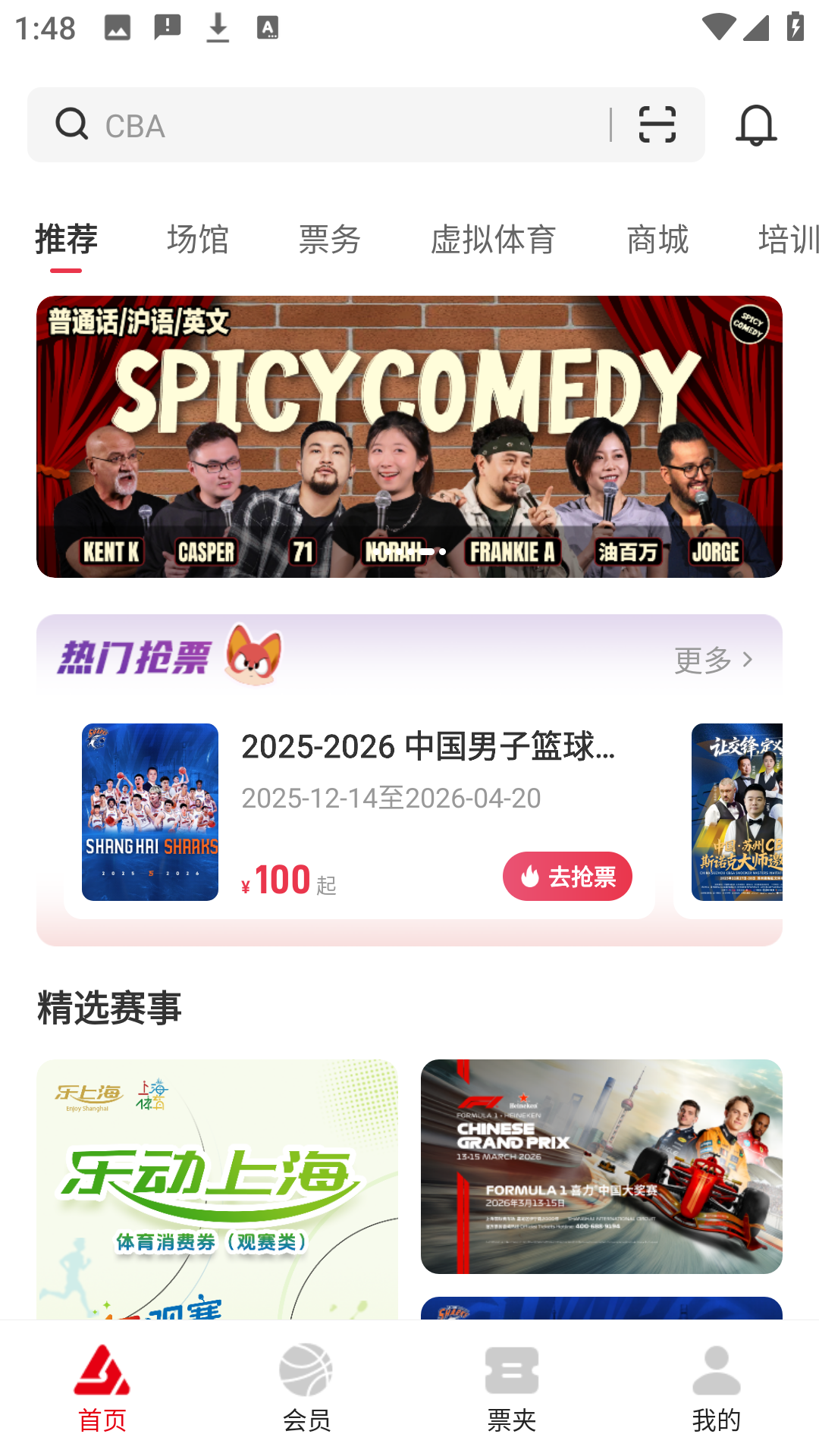Expand 更多 hot tickets list
This screenshot has height=1456, width=819.
(x=704, y=661)
